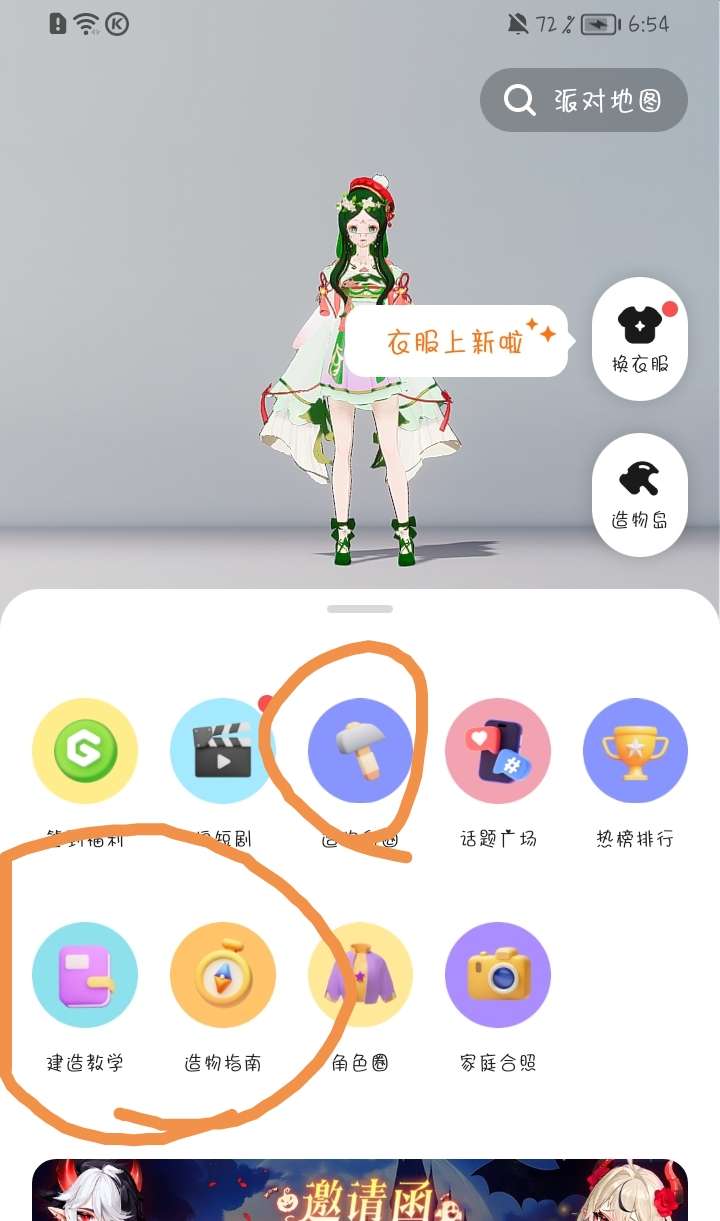
Task: Tap the bottom sheet drag handle
Action: pyautogui.click(x=360, y=608)
